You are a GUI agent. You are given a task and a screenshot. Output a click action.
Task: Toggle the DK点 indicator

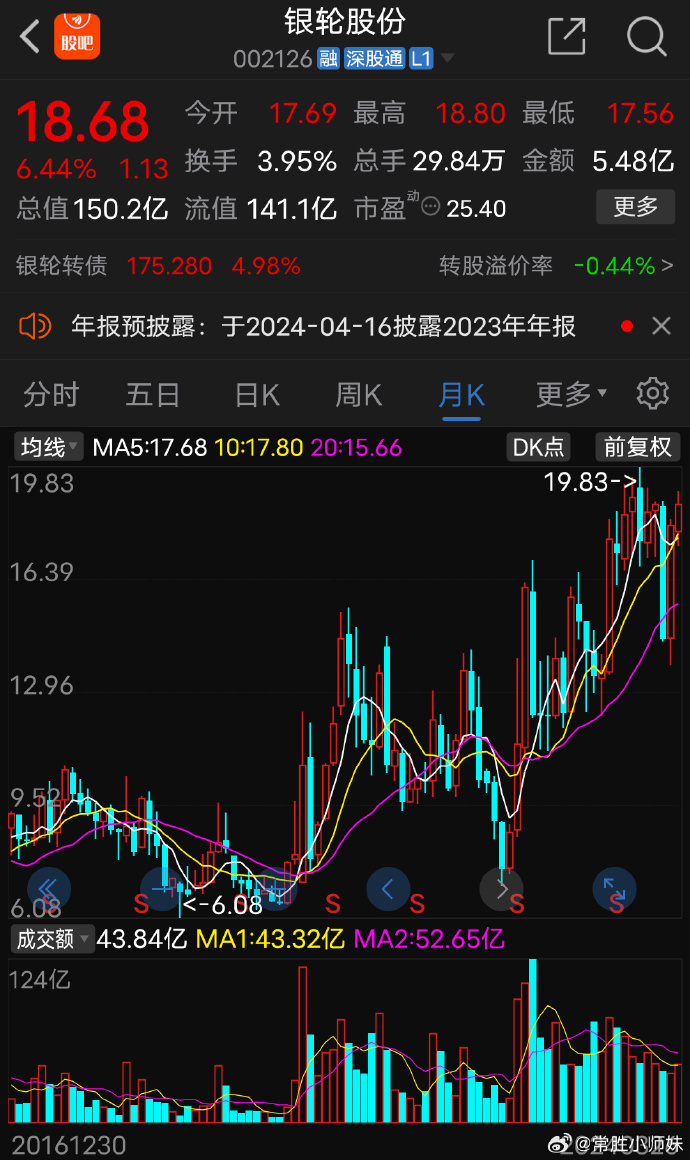pos(538,447)
